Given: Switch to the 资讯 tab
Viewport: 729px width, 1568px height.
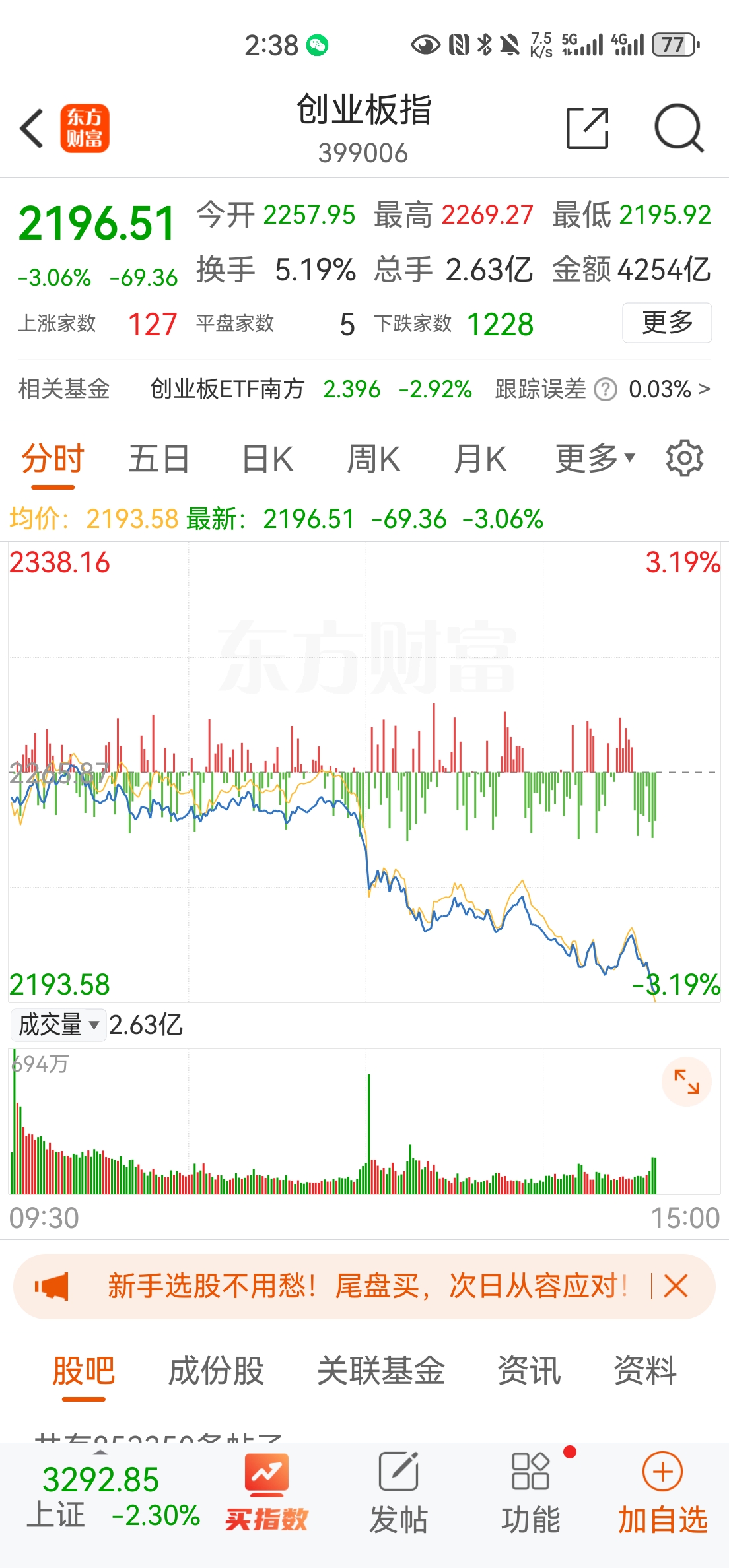Looking at the screenshot, I should tap(529, 1371).
